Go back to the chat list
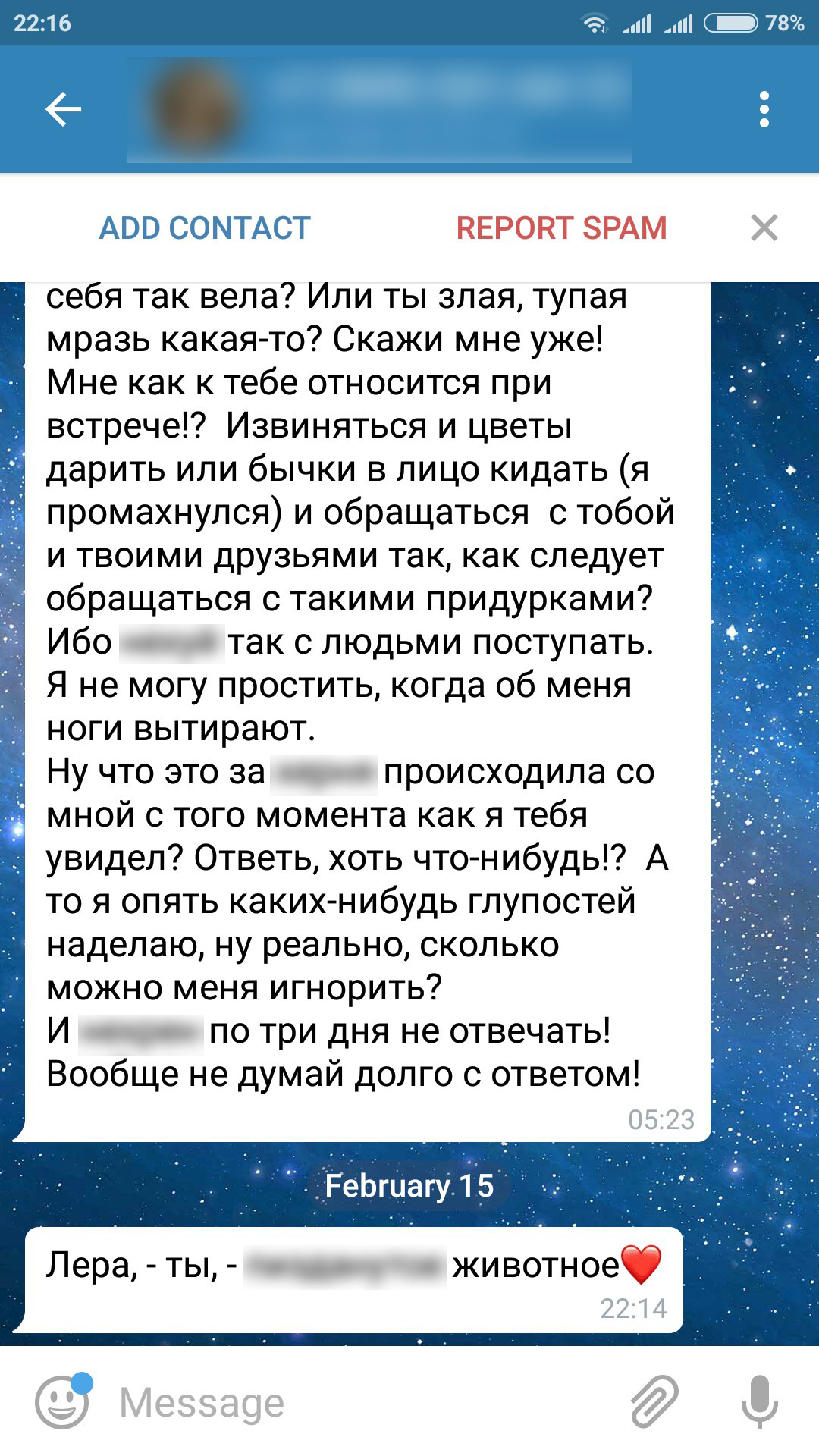This screenshot has width=819, height=1456. tap(63, 110)
